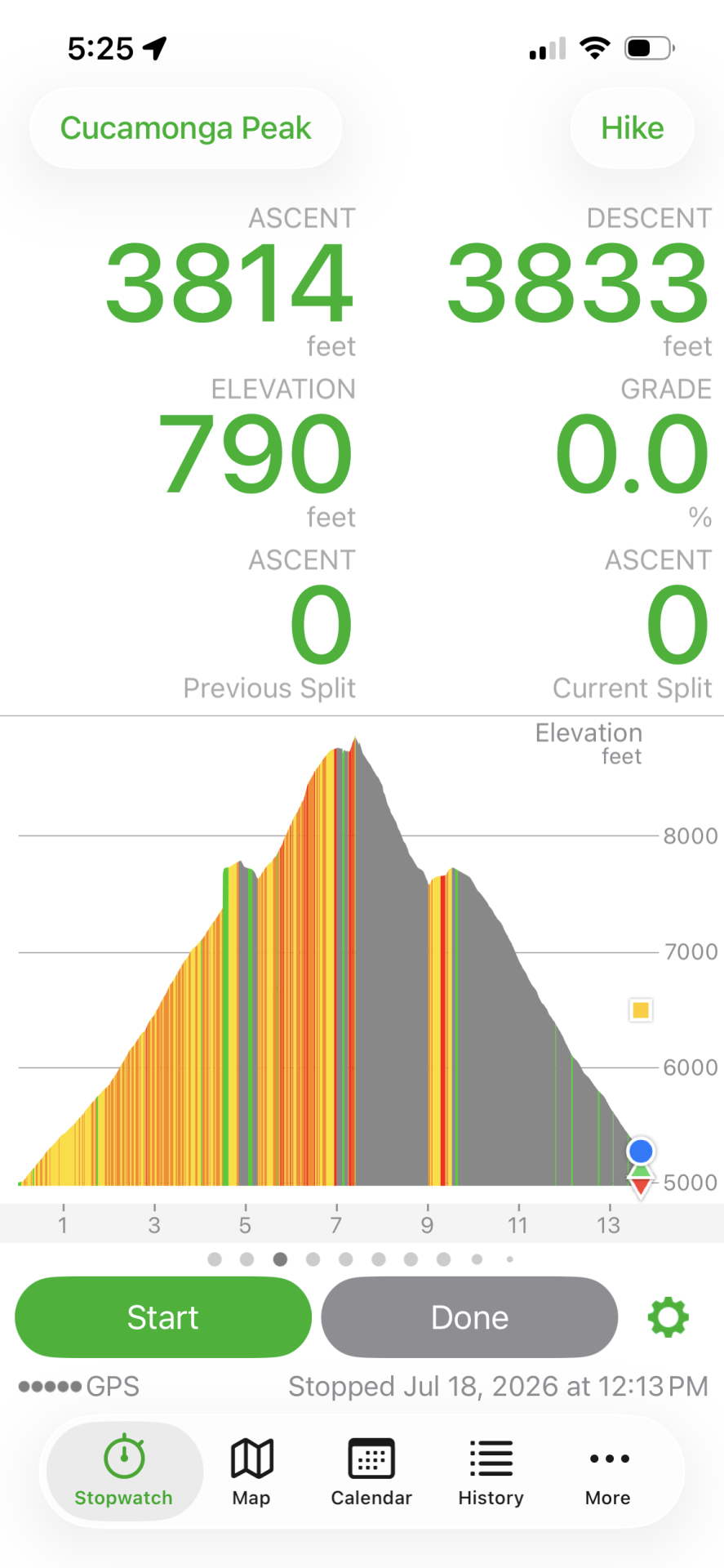Tap the page indicator dots
Screen dimensions: 724x1568
tap(361, 1259)
